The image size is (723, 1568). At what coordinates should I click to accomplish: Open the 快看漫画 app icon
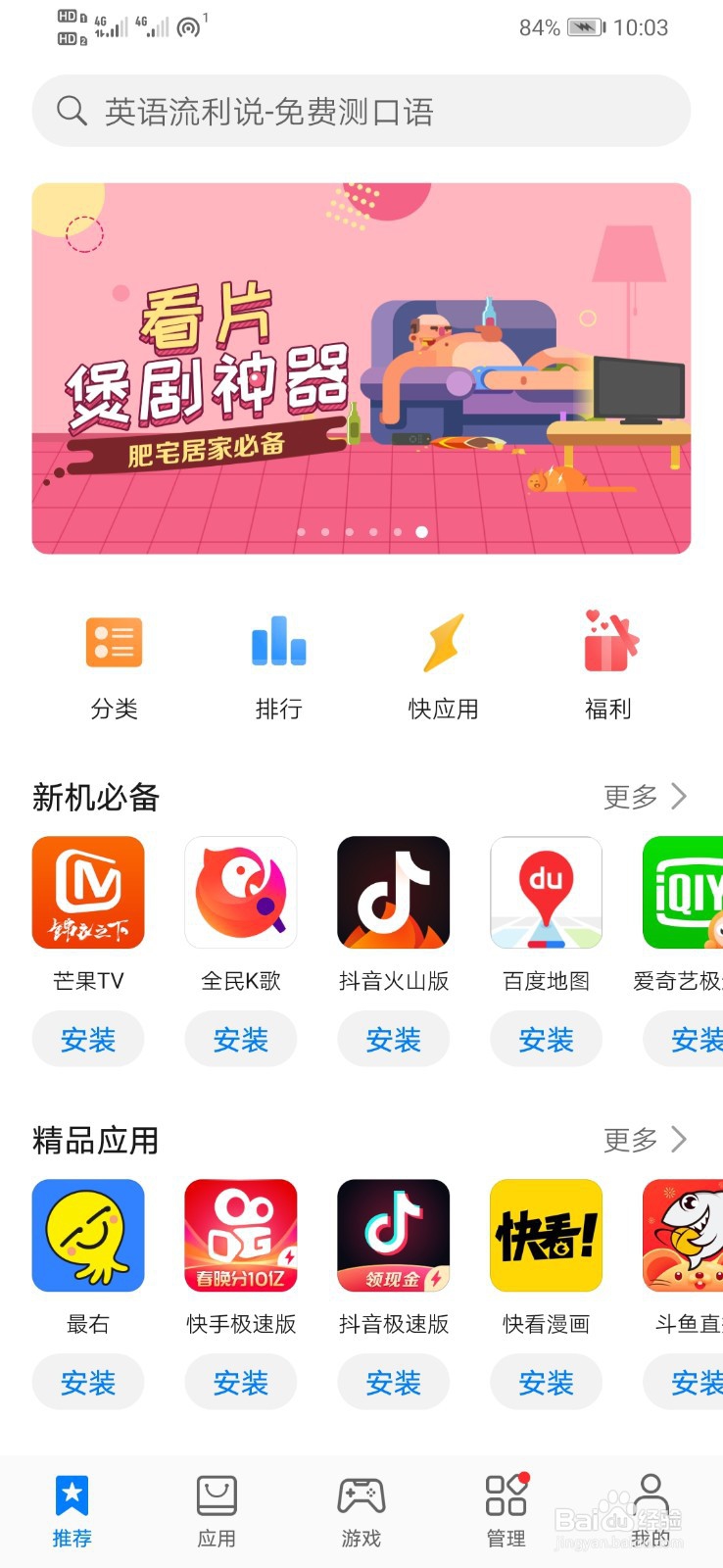tap(546, 1235)
